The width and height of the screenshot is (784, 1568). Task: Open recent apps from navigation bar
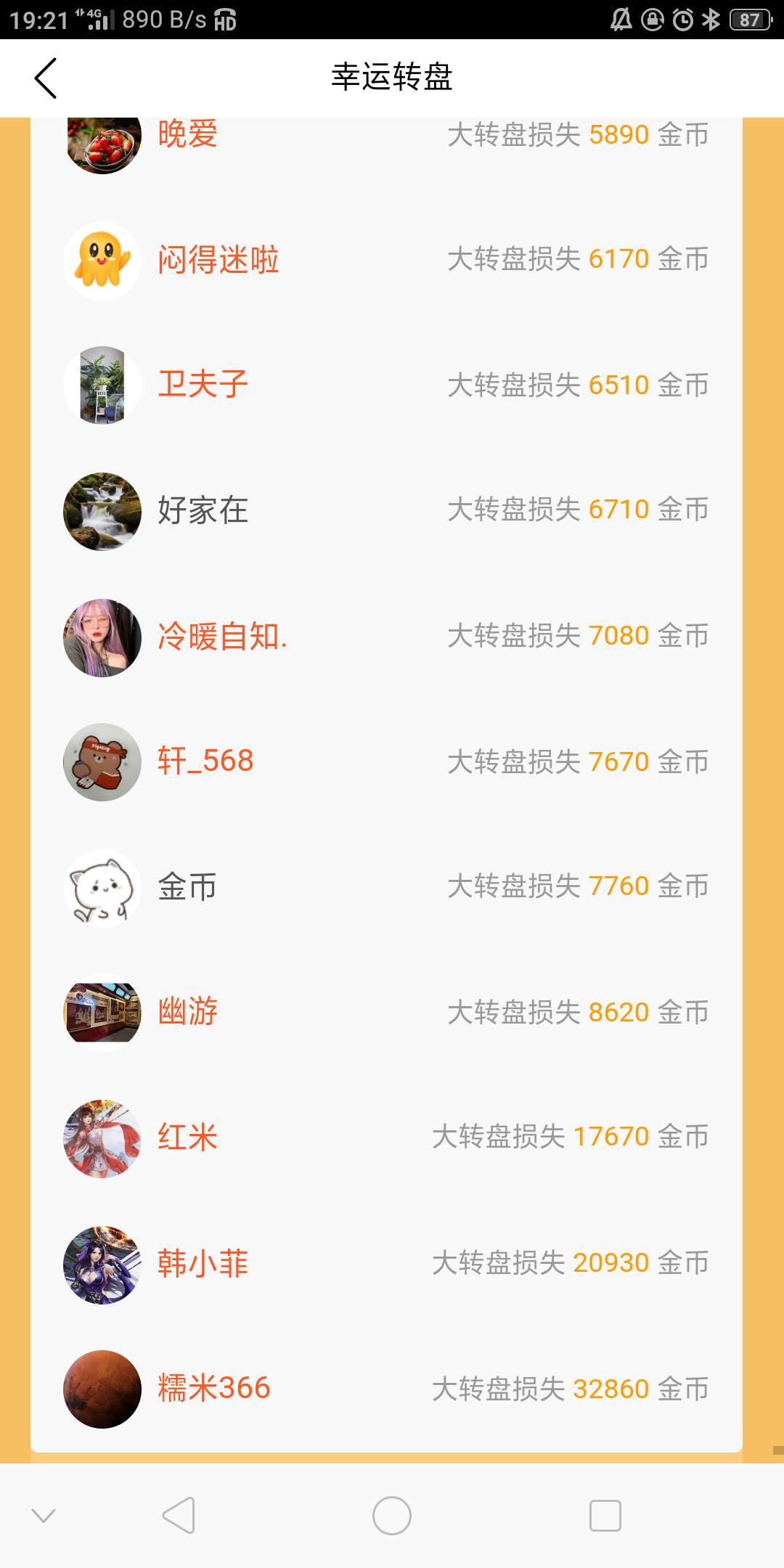click(x=605, y=1516)
